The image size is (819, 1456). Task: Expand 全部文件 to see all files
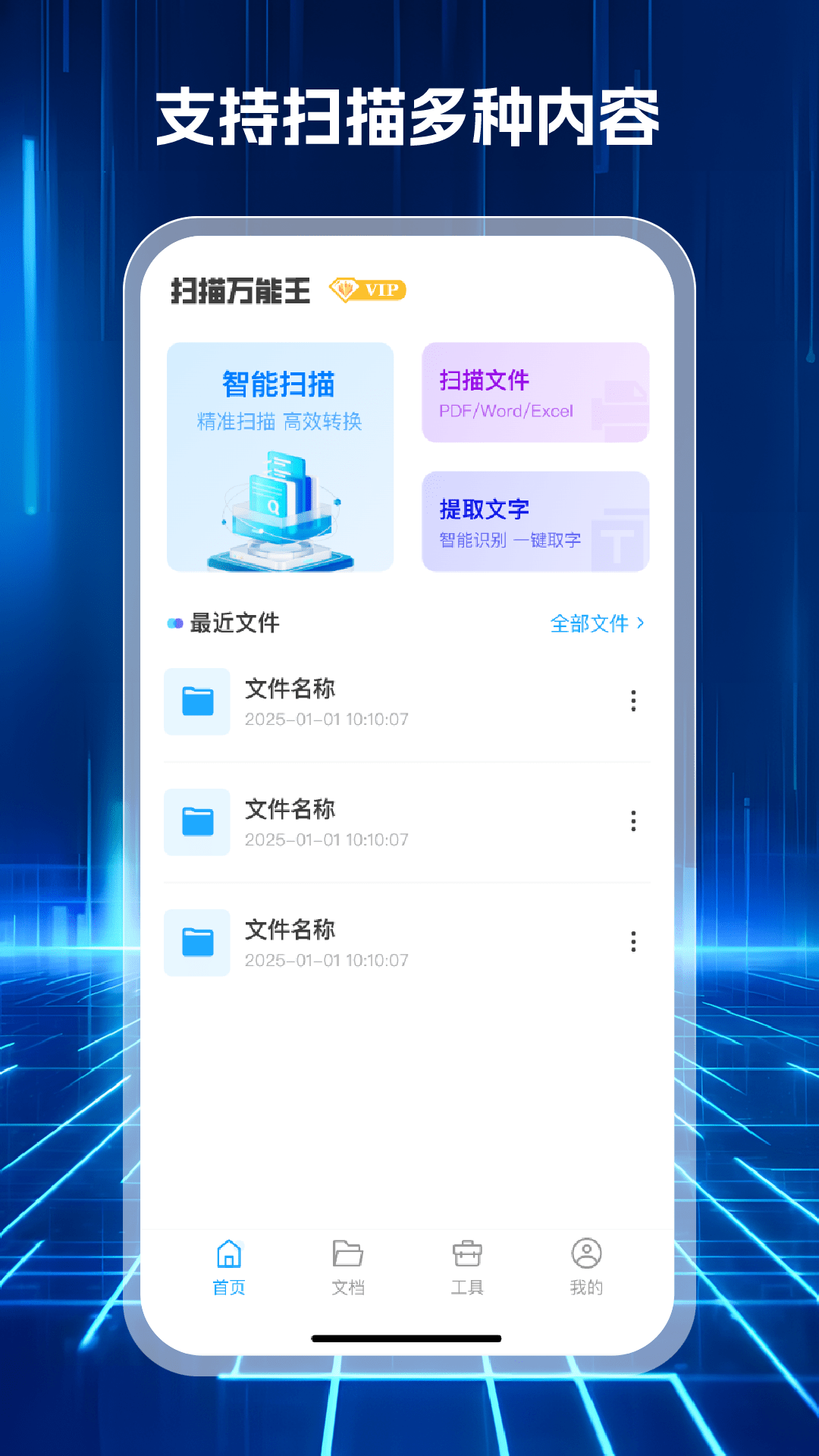tap(598, 623)
